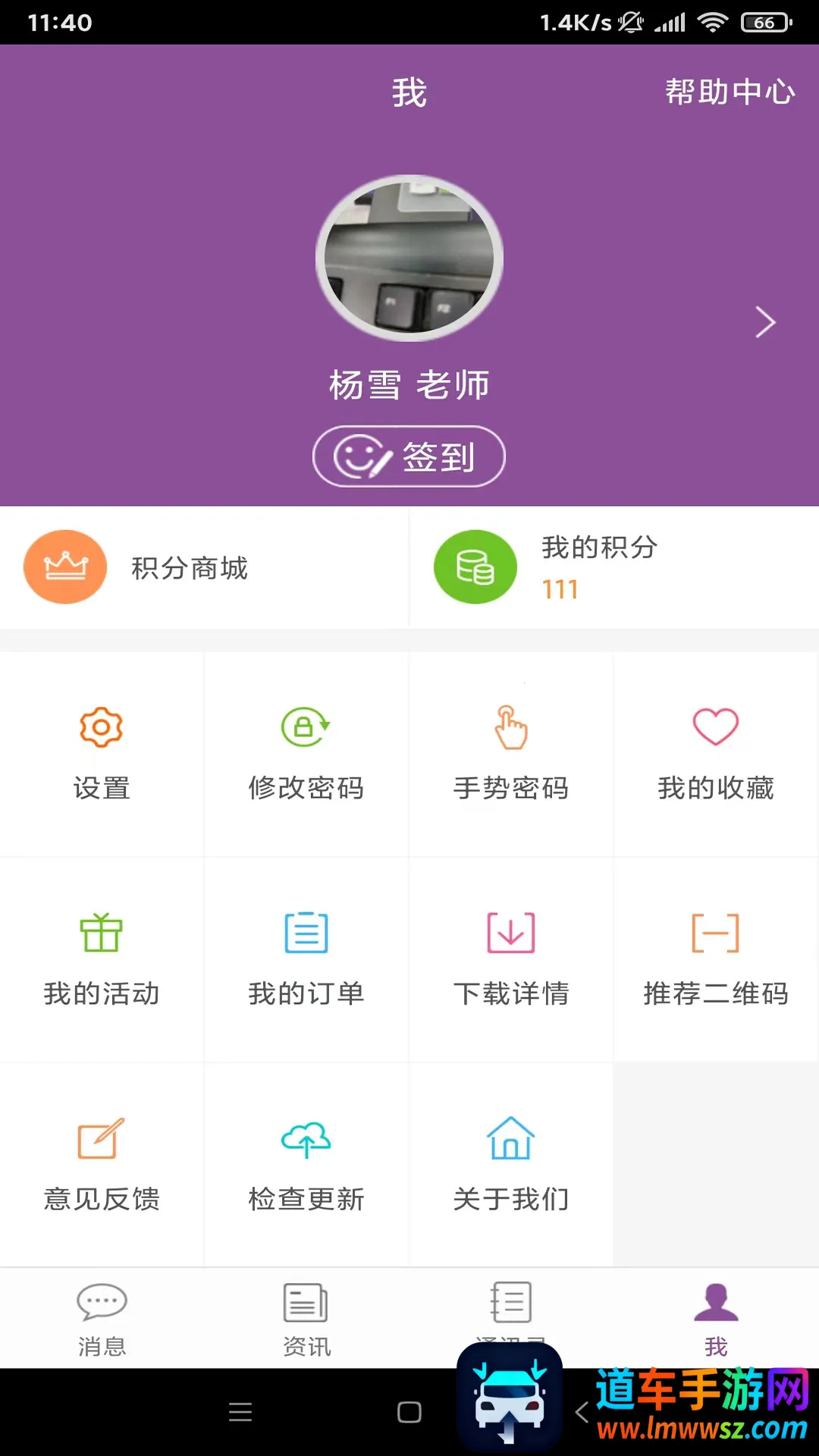Open 手势密码 gesture password
This screenshot has width=819, height=1456.
click(x=511, y=754)
